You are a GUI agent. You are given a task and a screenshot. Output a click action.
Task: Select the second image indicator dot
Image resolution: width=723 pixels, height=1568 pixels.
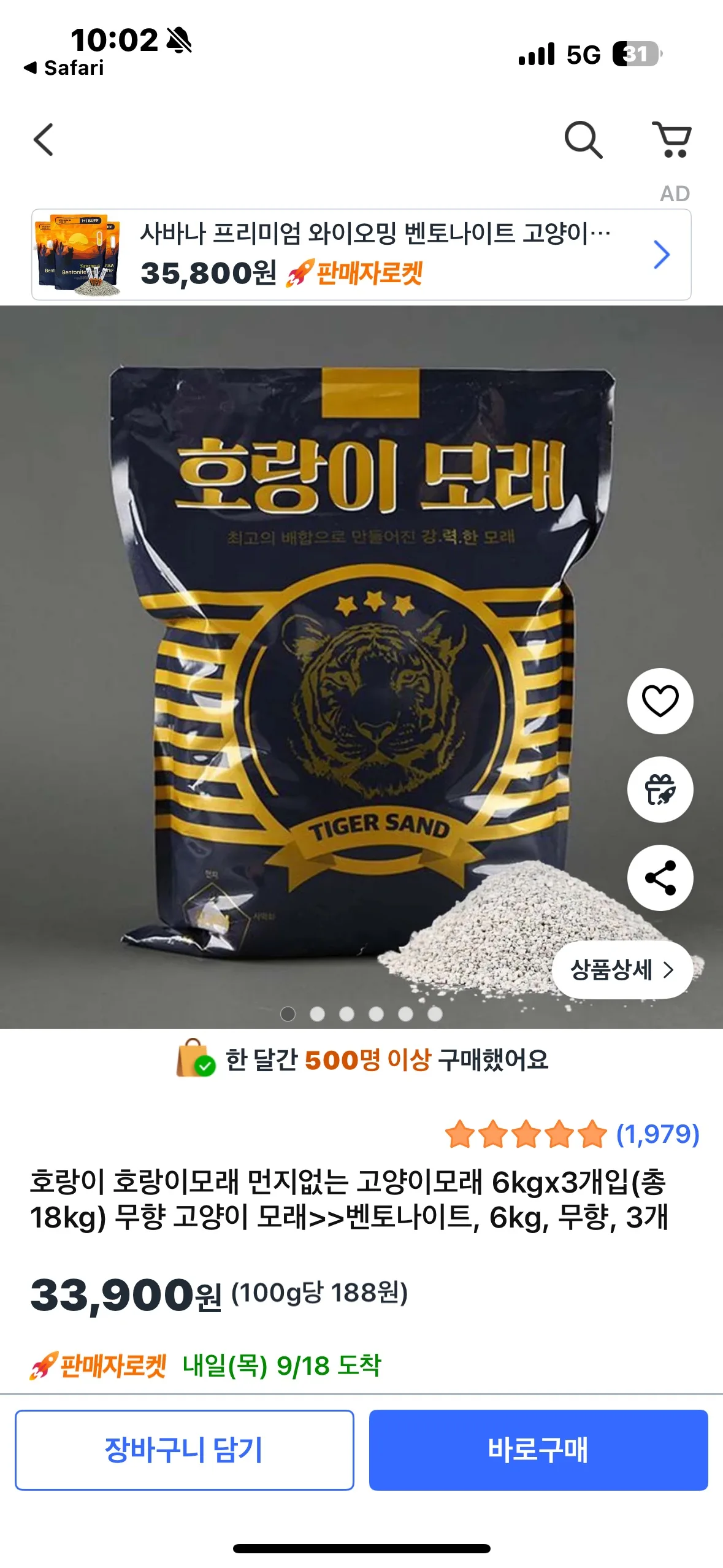317,1014
